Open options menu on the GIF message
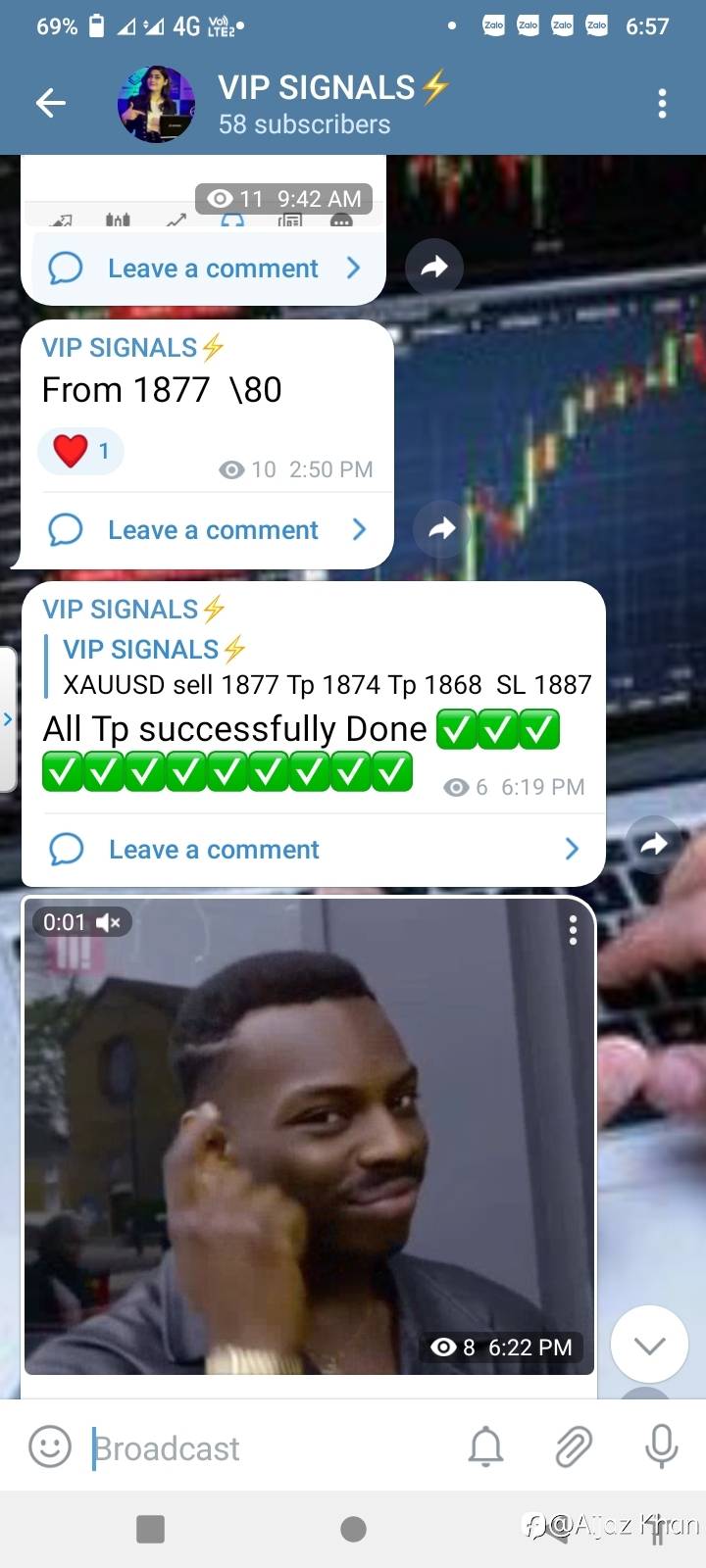The width and height of the screenshot is (706, 1568). pyautogui.click(x=573, y=930)
